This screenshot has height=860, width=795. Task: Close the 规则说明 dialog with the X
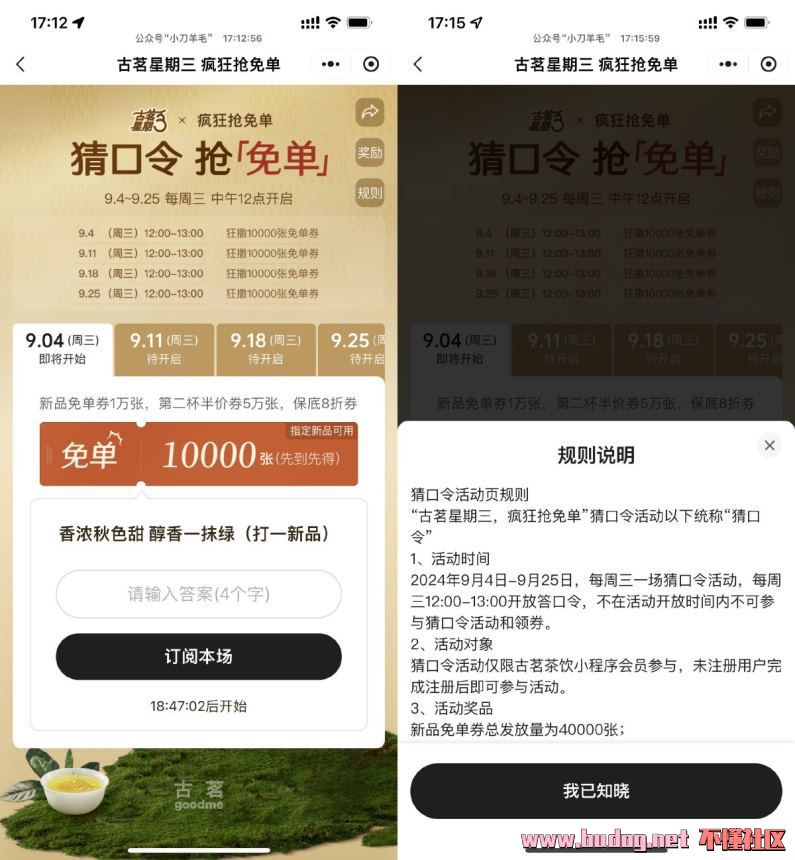point(768,446)
